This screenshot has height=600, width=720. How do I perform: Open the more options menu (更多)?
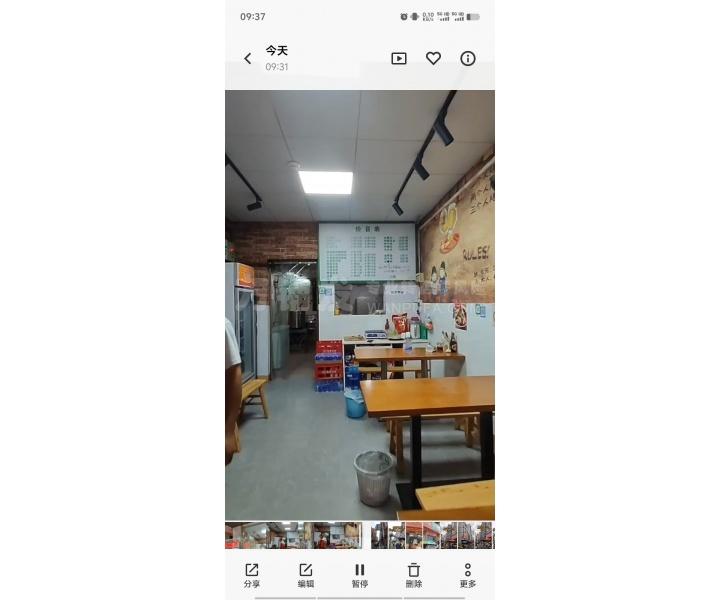(x=467, y=575)
